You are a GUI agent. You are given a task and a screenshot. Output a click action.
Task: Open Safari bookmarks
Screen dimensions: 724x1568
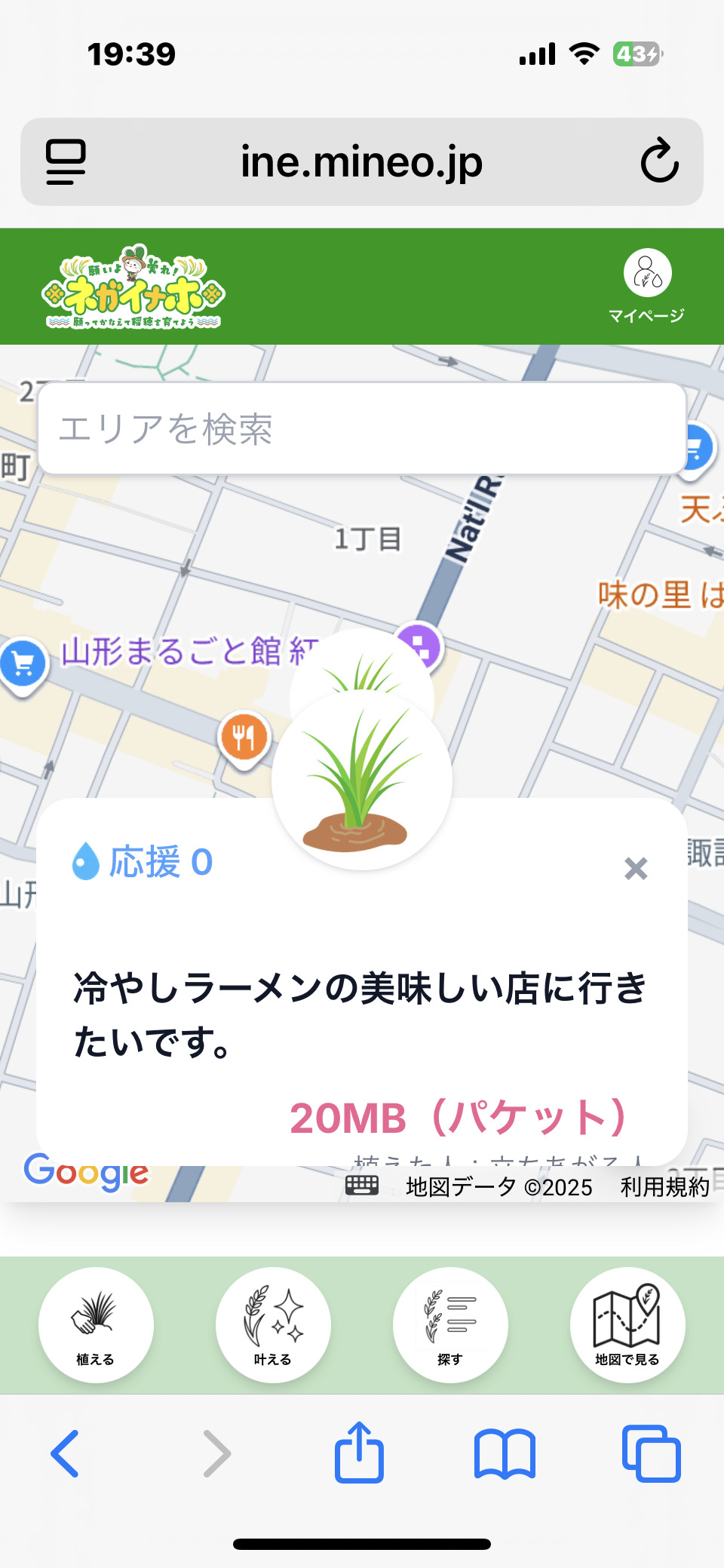pos(505,1453)
